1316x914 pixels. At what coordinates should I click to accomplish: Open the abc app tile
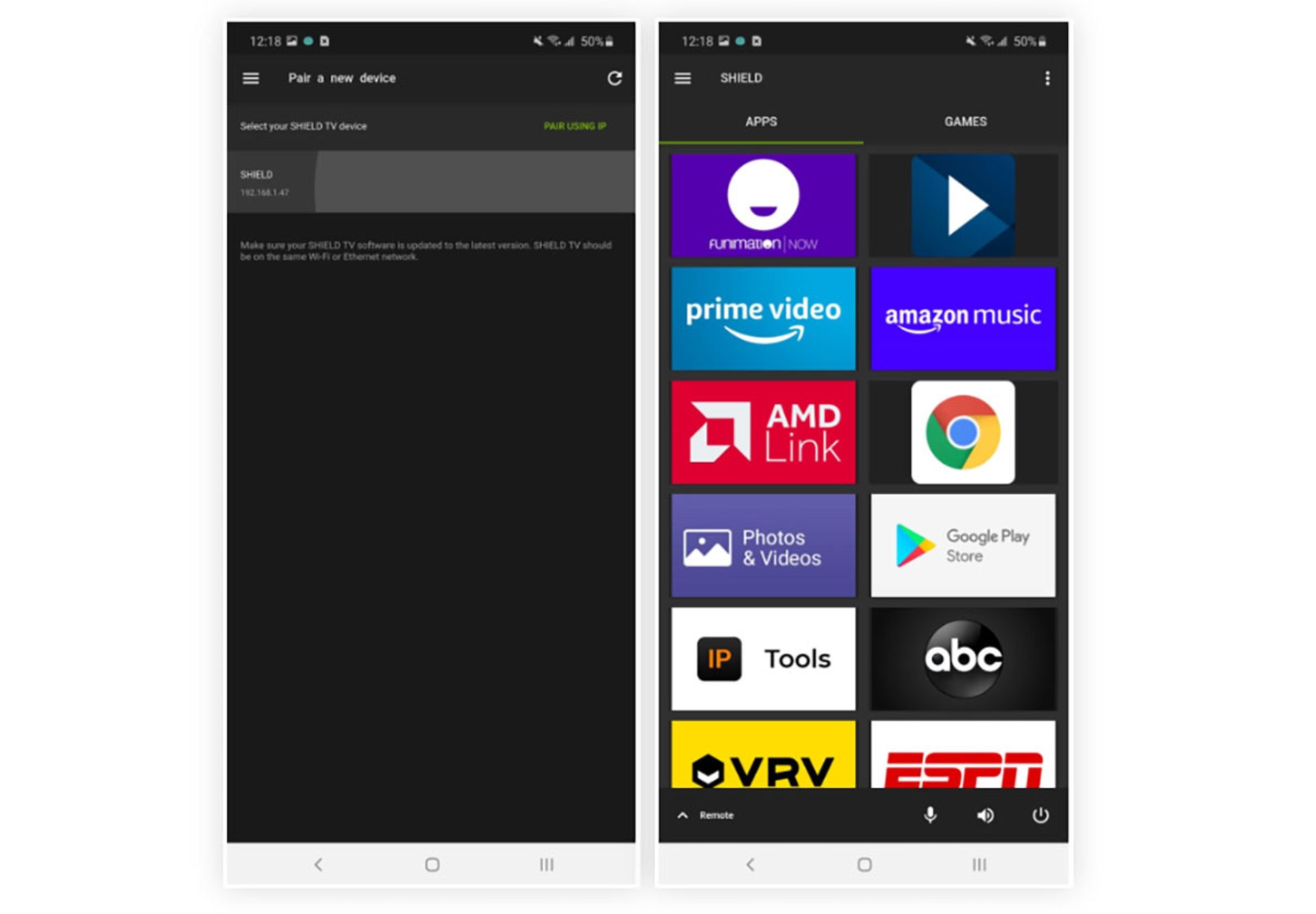pyautogui.click(x=962, y=658)
